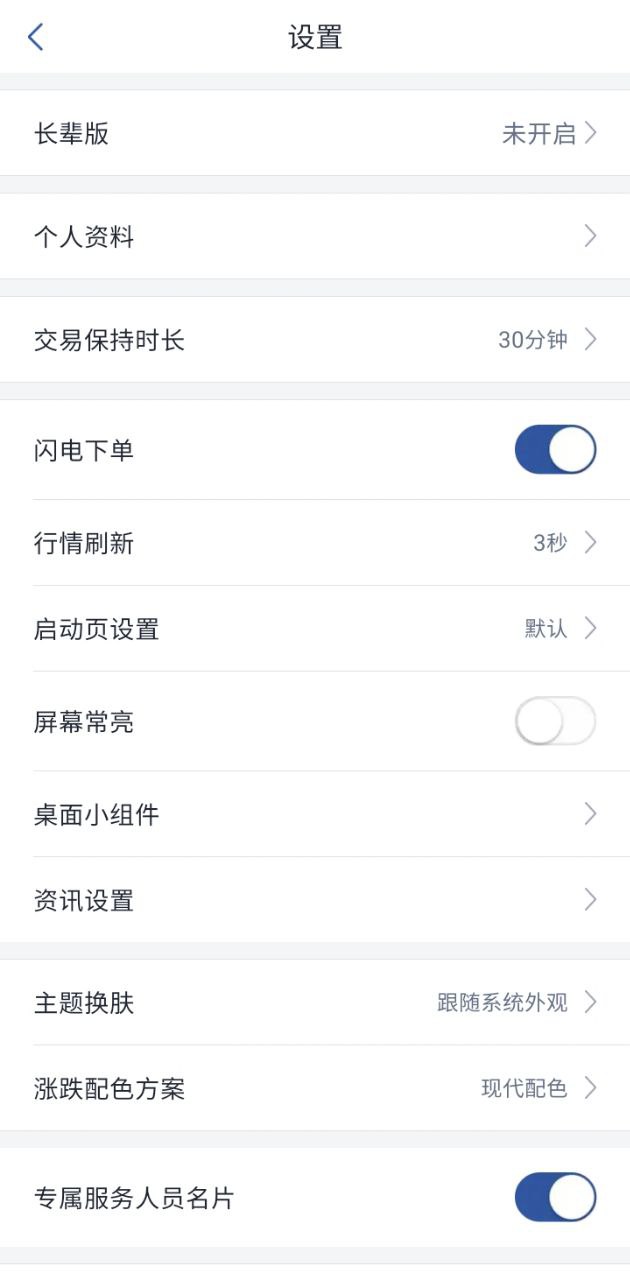Viewport: 630px width, 1280px height.
Task: Open 主题换肤 appearance options
Action: 315,1002
